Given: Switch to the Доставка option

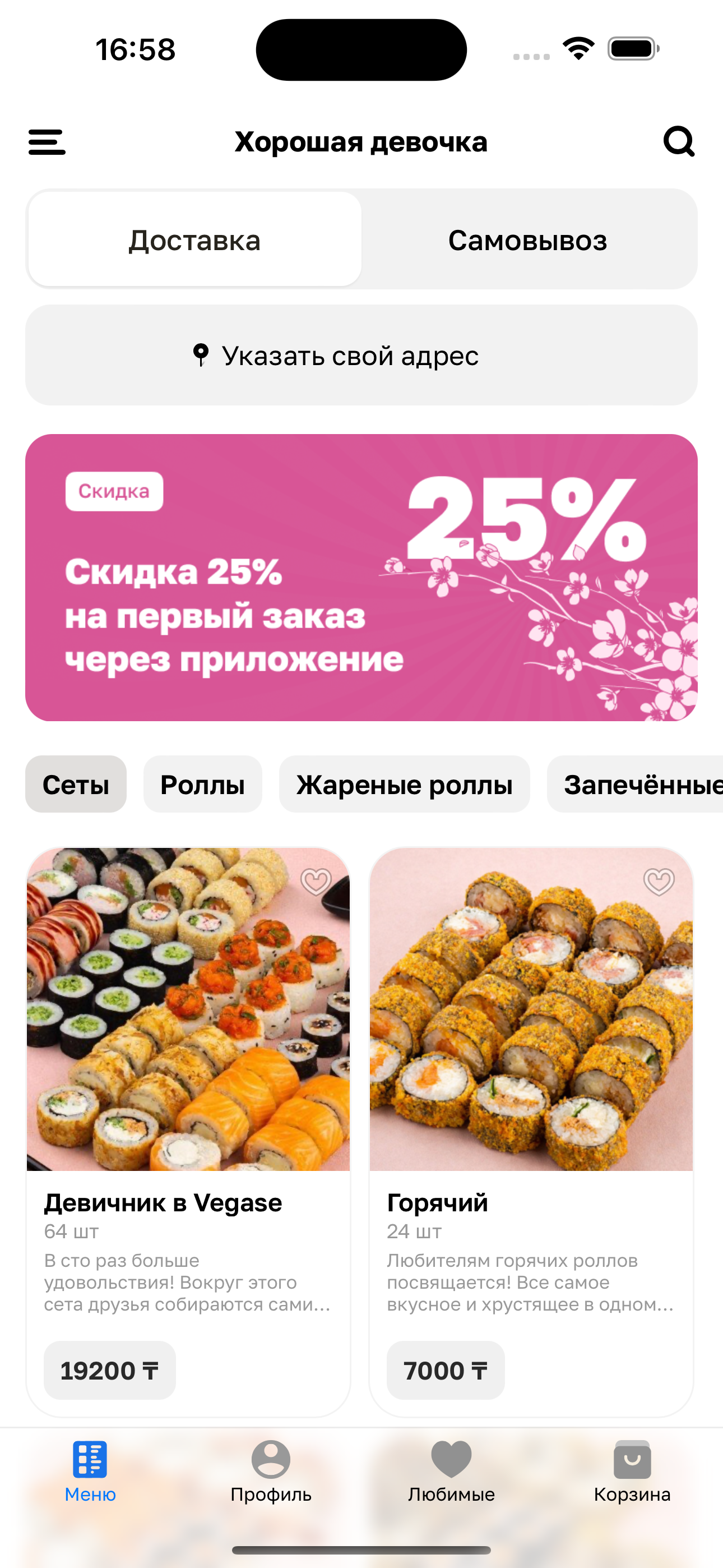Looking at the screenshot, I should pyautogui.click(x=194, y=240).
